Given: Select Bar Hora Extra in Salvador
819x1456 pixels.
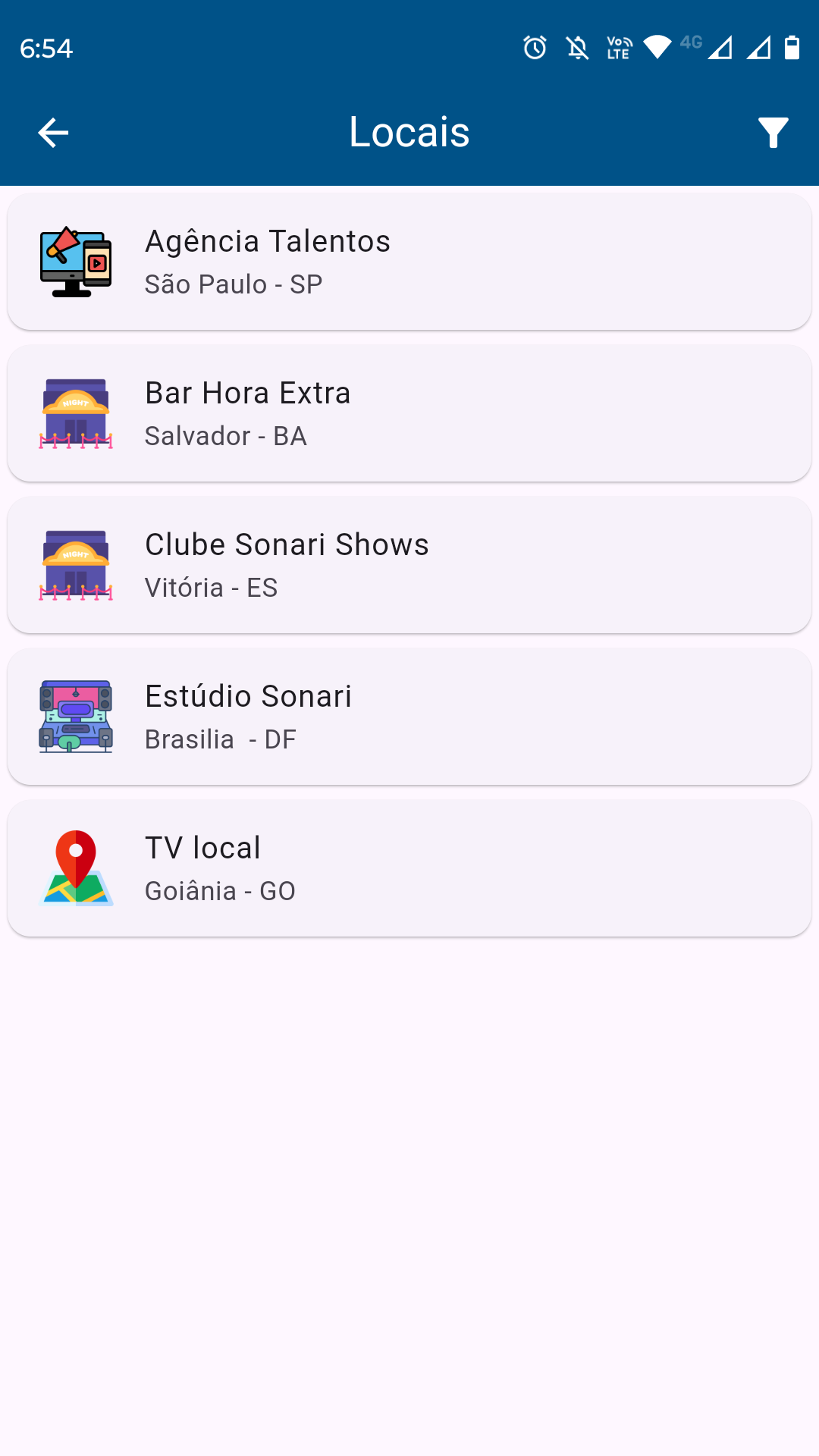Looking at the screenshot, I should pyautogui.click(x=409, y=413).
